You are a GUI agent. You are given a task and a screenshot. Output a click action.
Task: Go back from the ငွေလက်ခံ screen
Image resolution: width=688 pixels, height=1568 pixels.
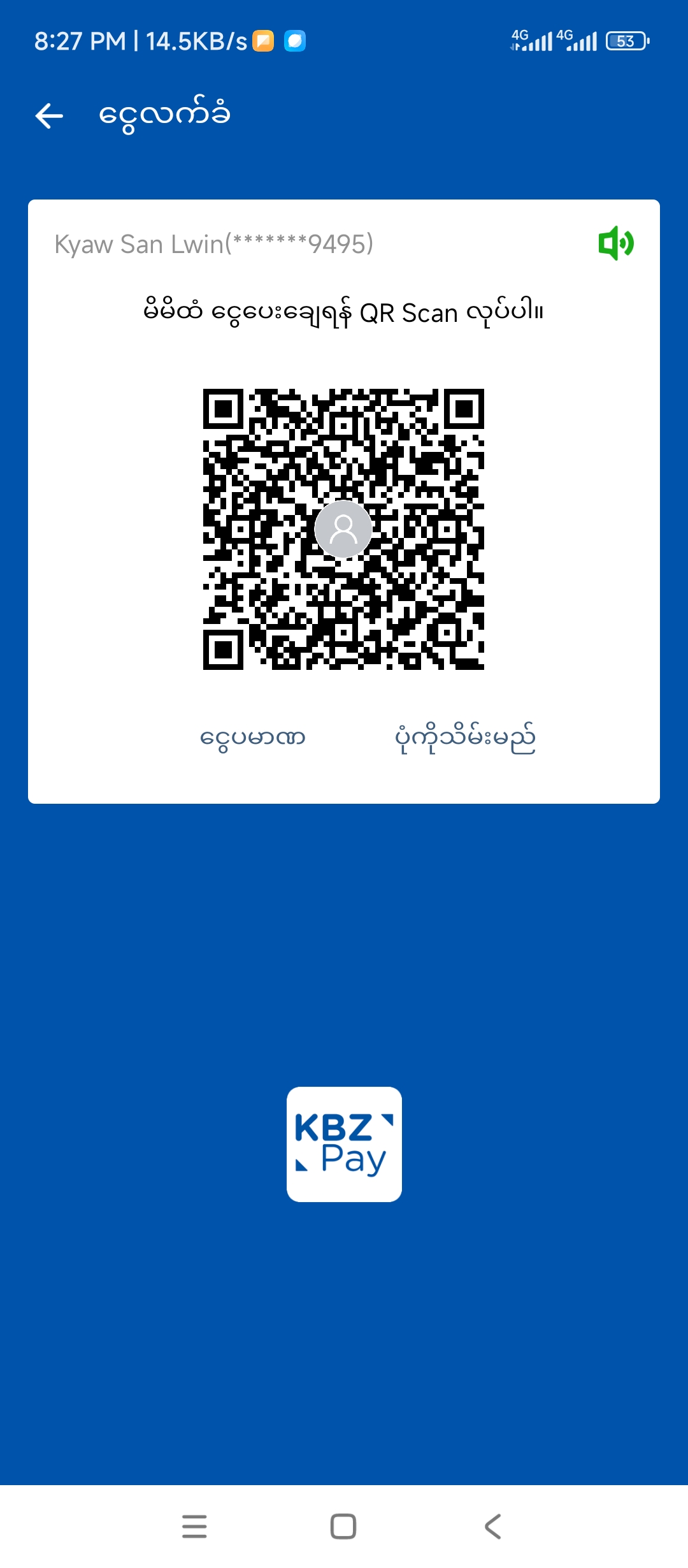coord(49,116)
